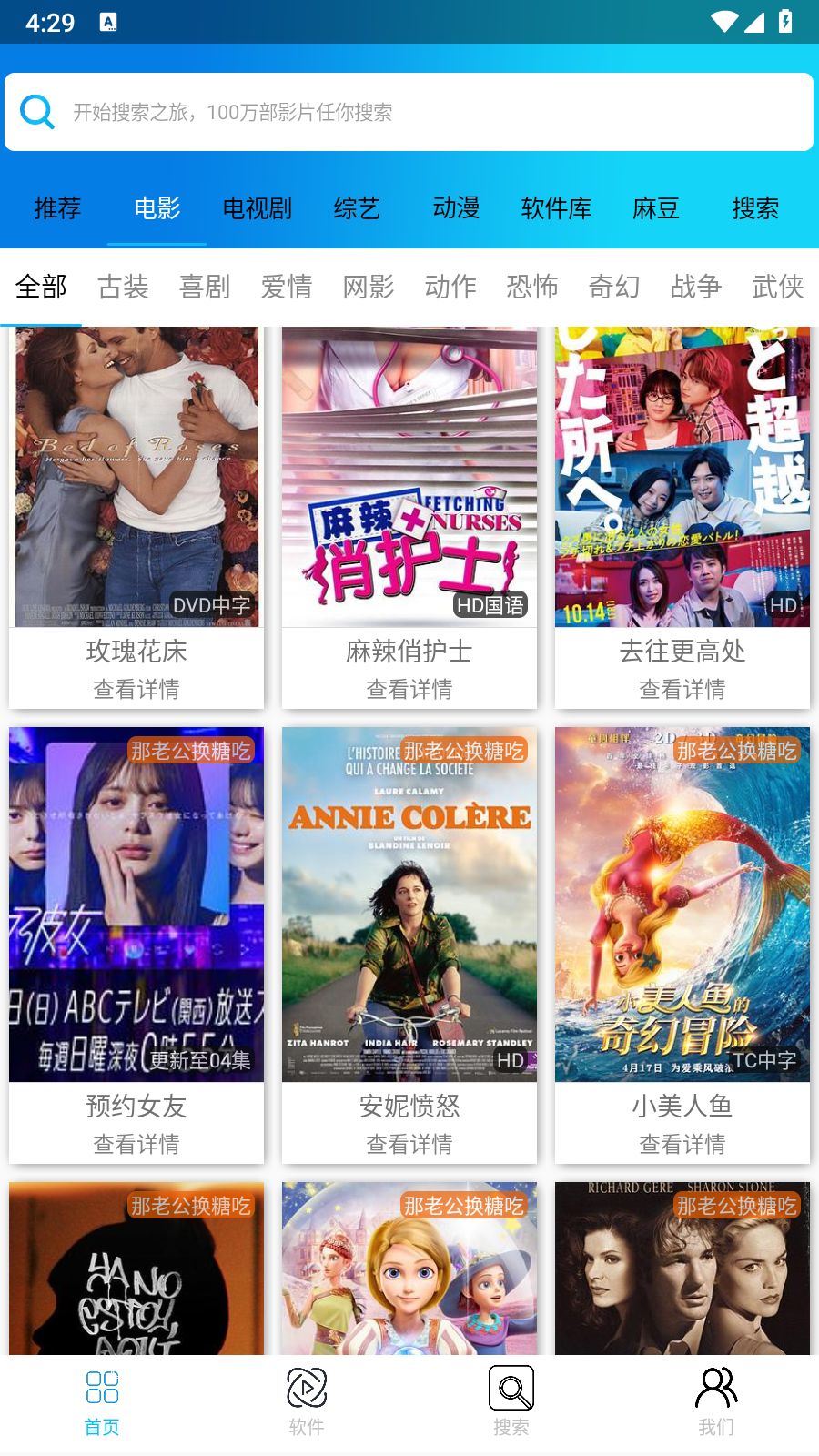View the movie 安妮愤怒
The width and height of the screenshot is (819, 1456).
point(409,944)
